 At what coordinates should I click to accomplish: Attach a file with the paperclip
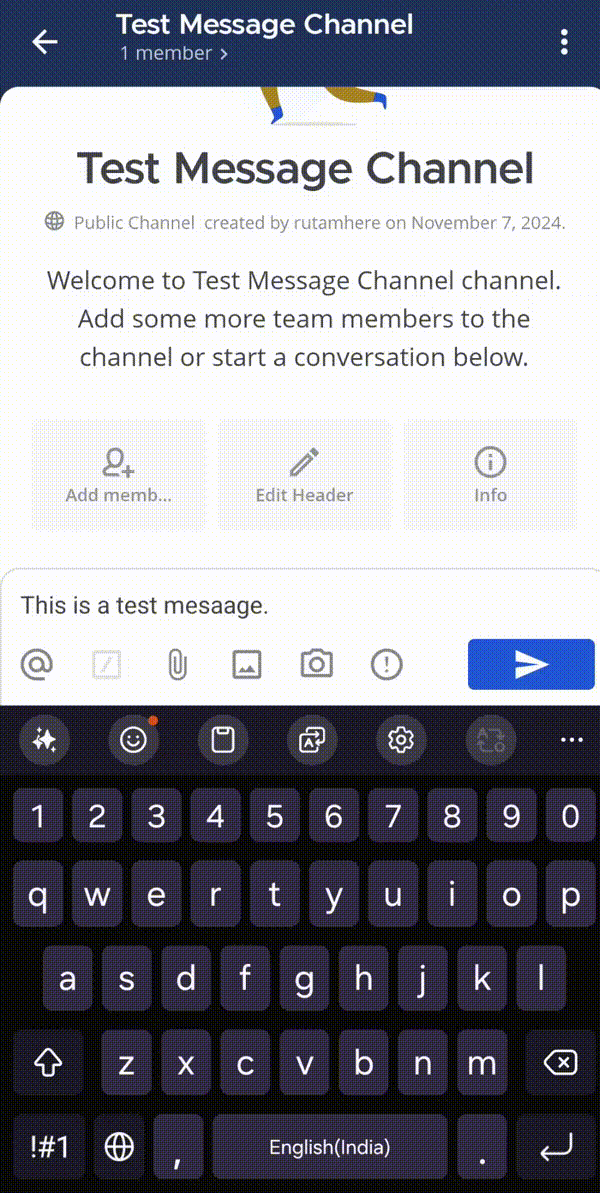pos(177,664)
